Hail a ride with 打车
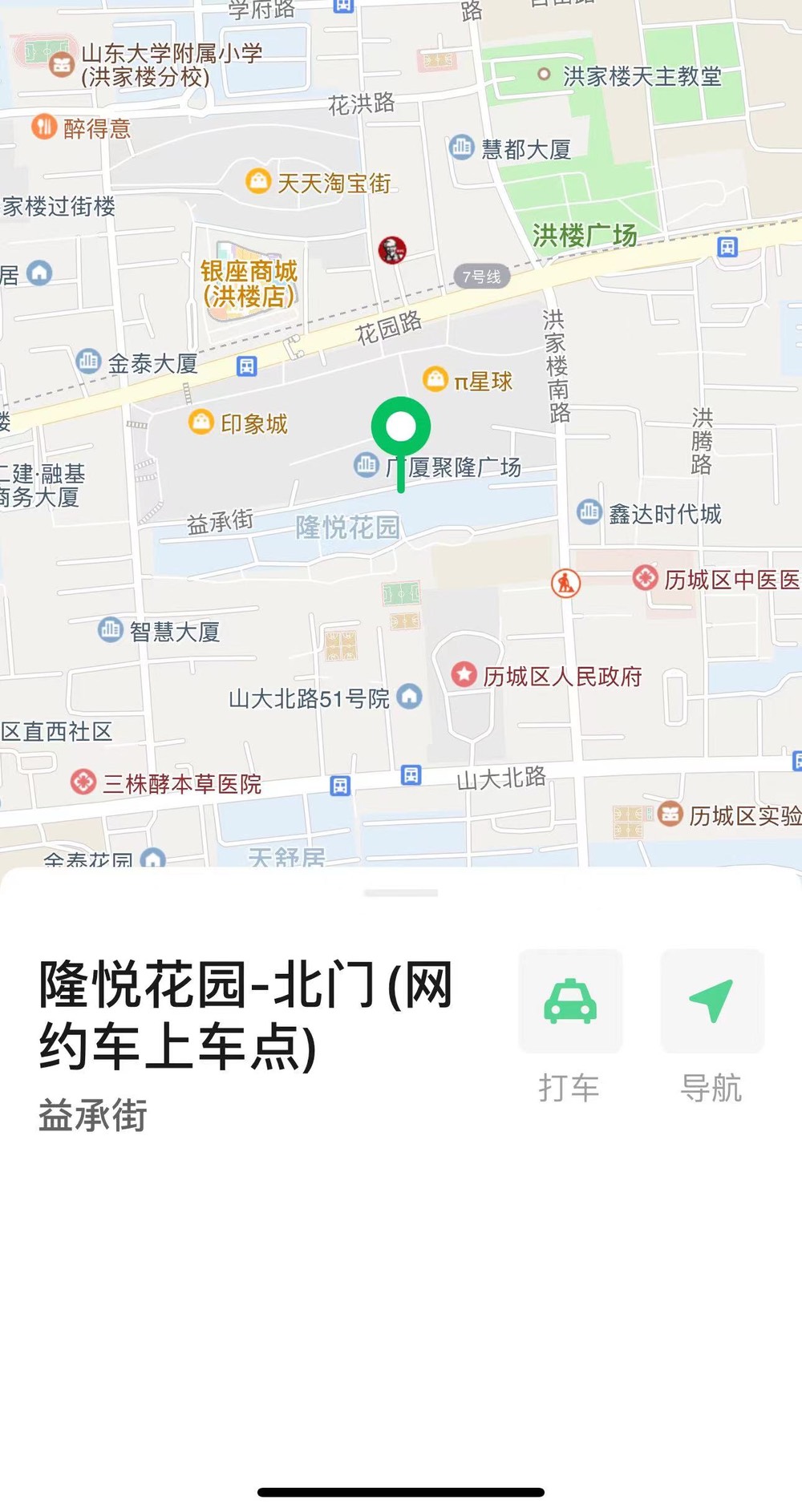 pyautogui.click(x=570, y=1002)
